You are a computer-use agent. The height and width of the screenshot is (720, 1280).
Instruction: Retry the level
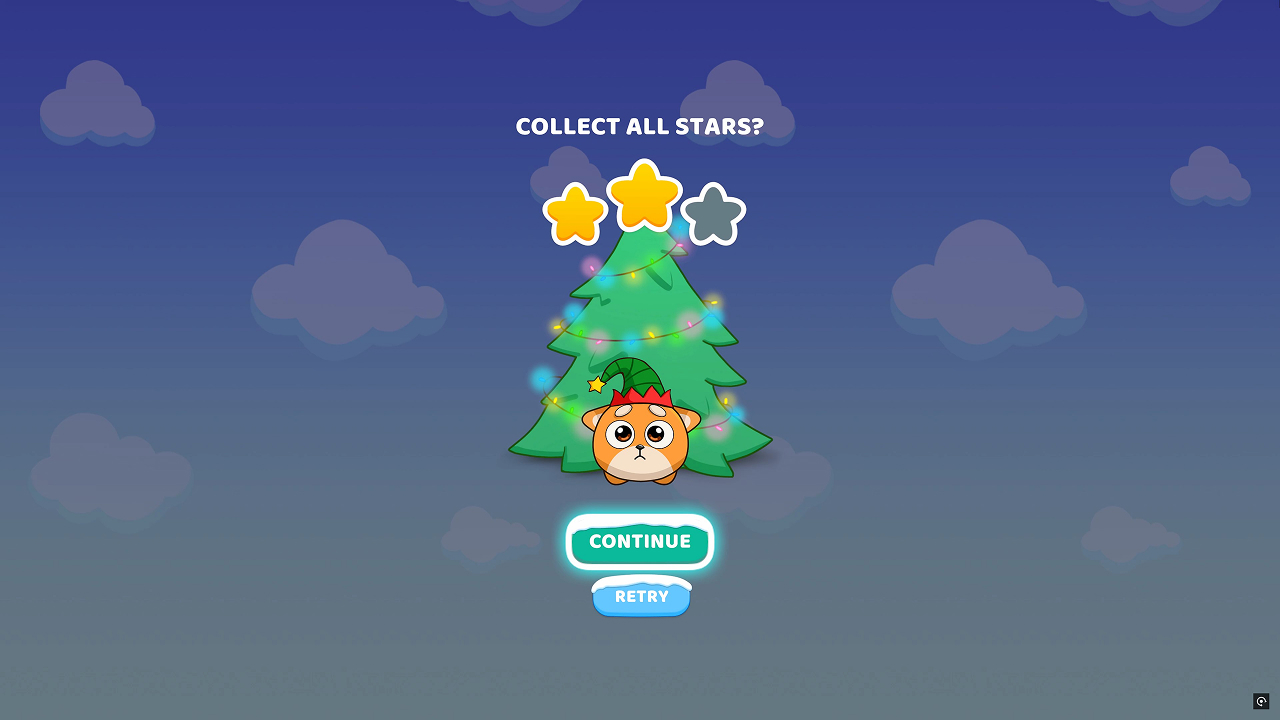pos(641,597)
